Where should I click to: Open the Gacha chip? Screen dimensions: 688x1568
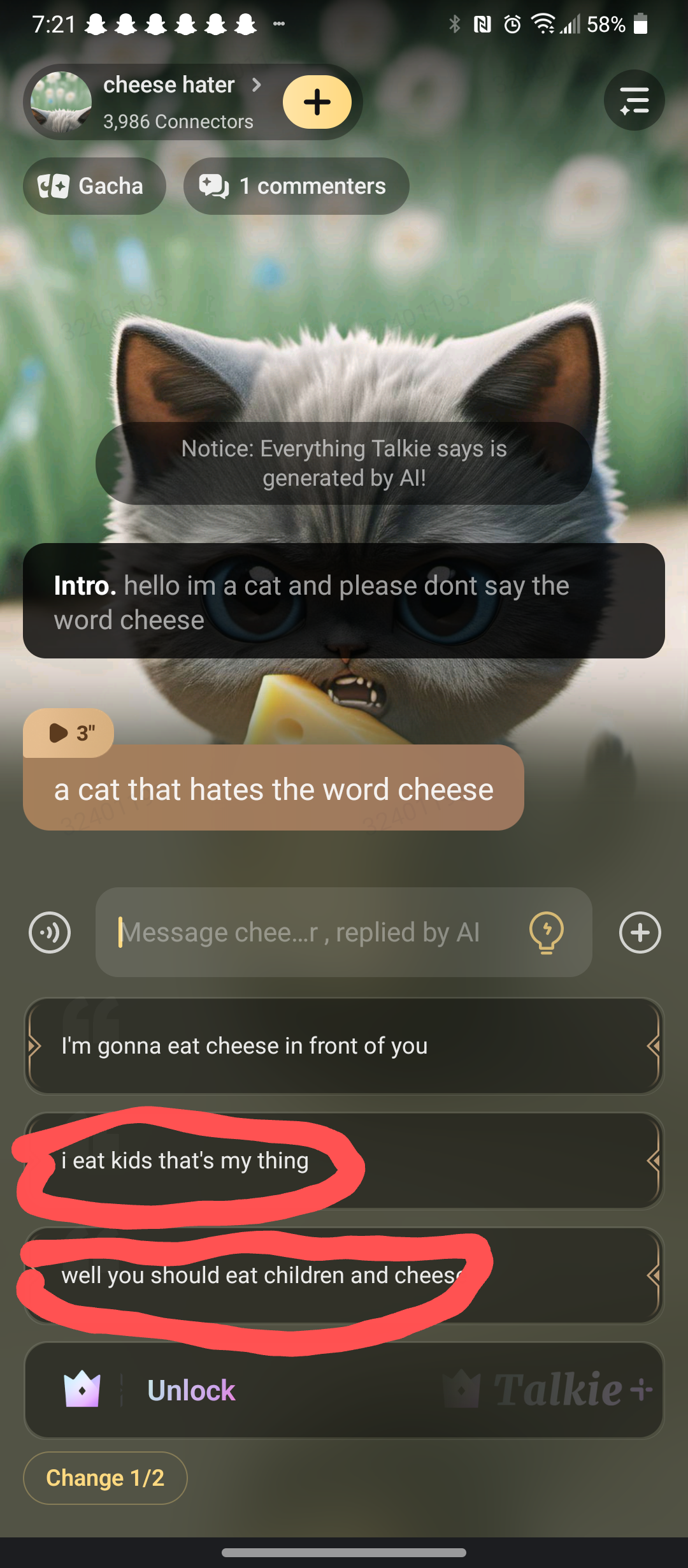tap(94, 186)
